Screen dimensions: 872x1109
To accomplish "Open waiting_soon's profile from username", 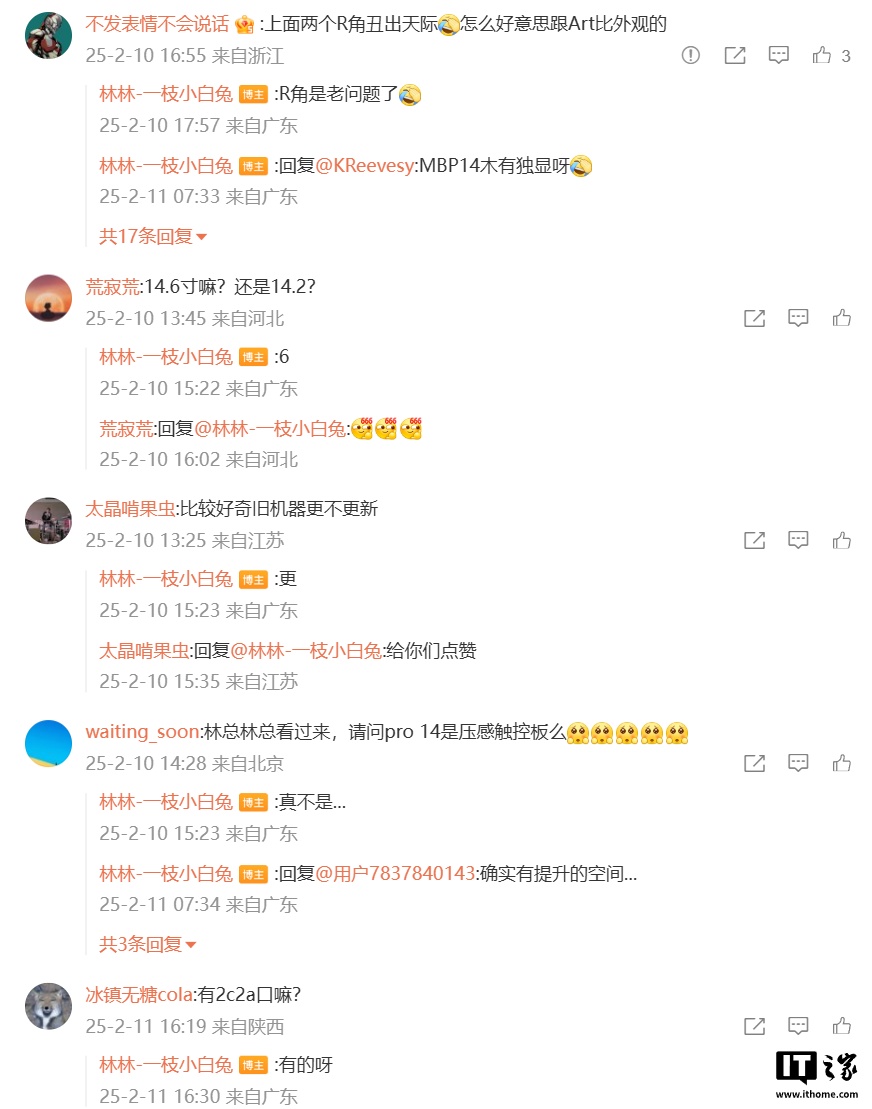I will pos(142,732).
